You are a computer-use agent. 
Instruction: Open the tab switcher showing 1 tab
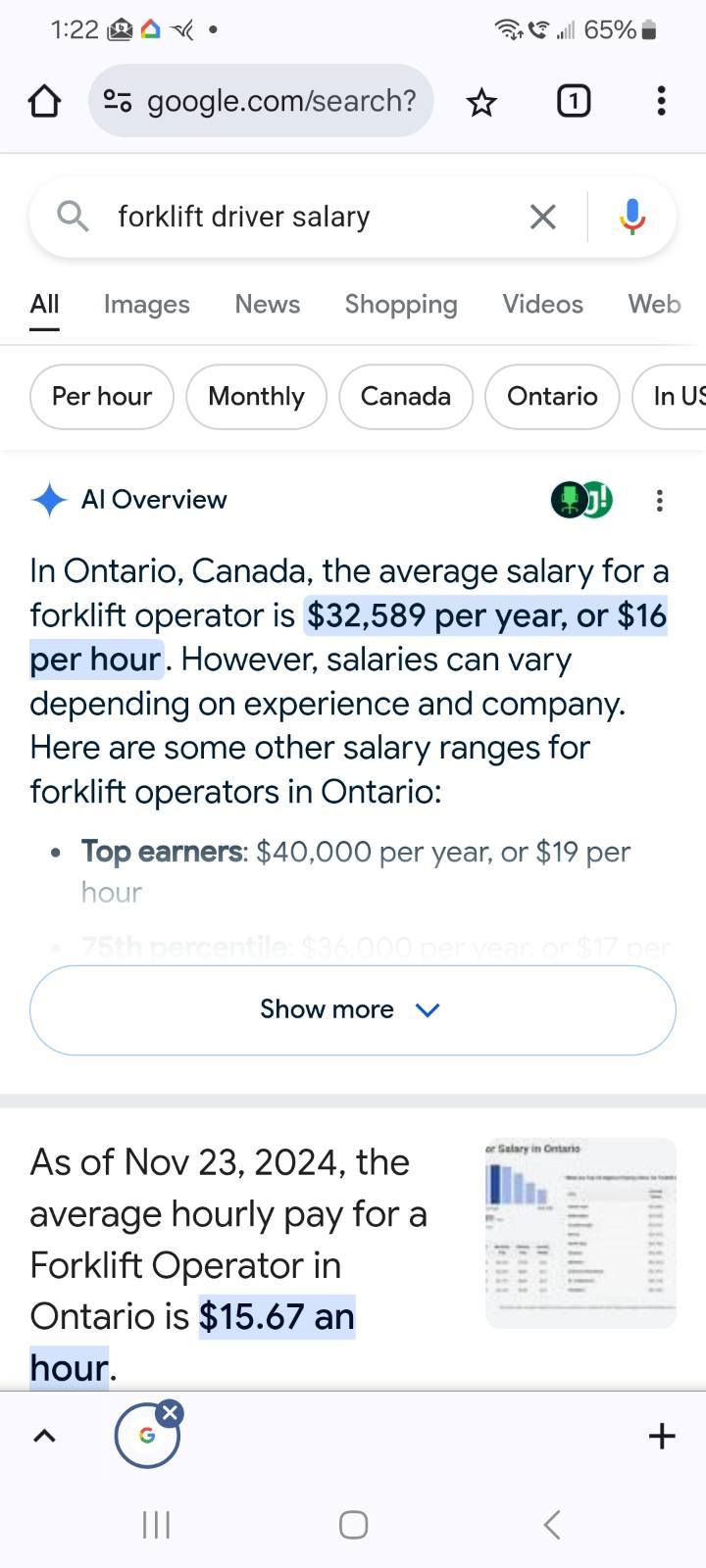pos(574,100)
